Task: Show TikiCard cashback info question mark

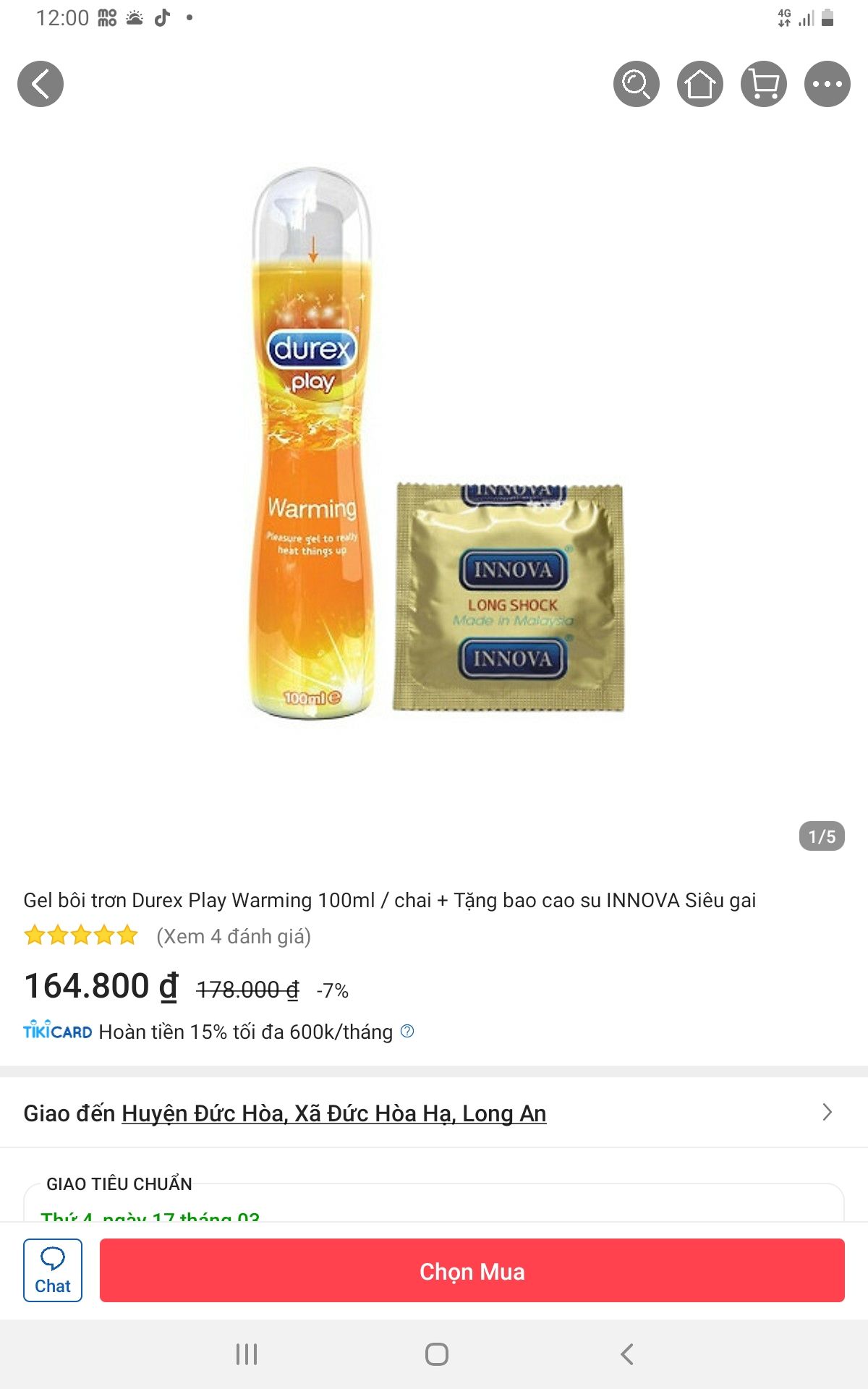Action: (407, 1031)
